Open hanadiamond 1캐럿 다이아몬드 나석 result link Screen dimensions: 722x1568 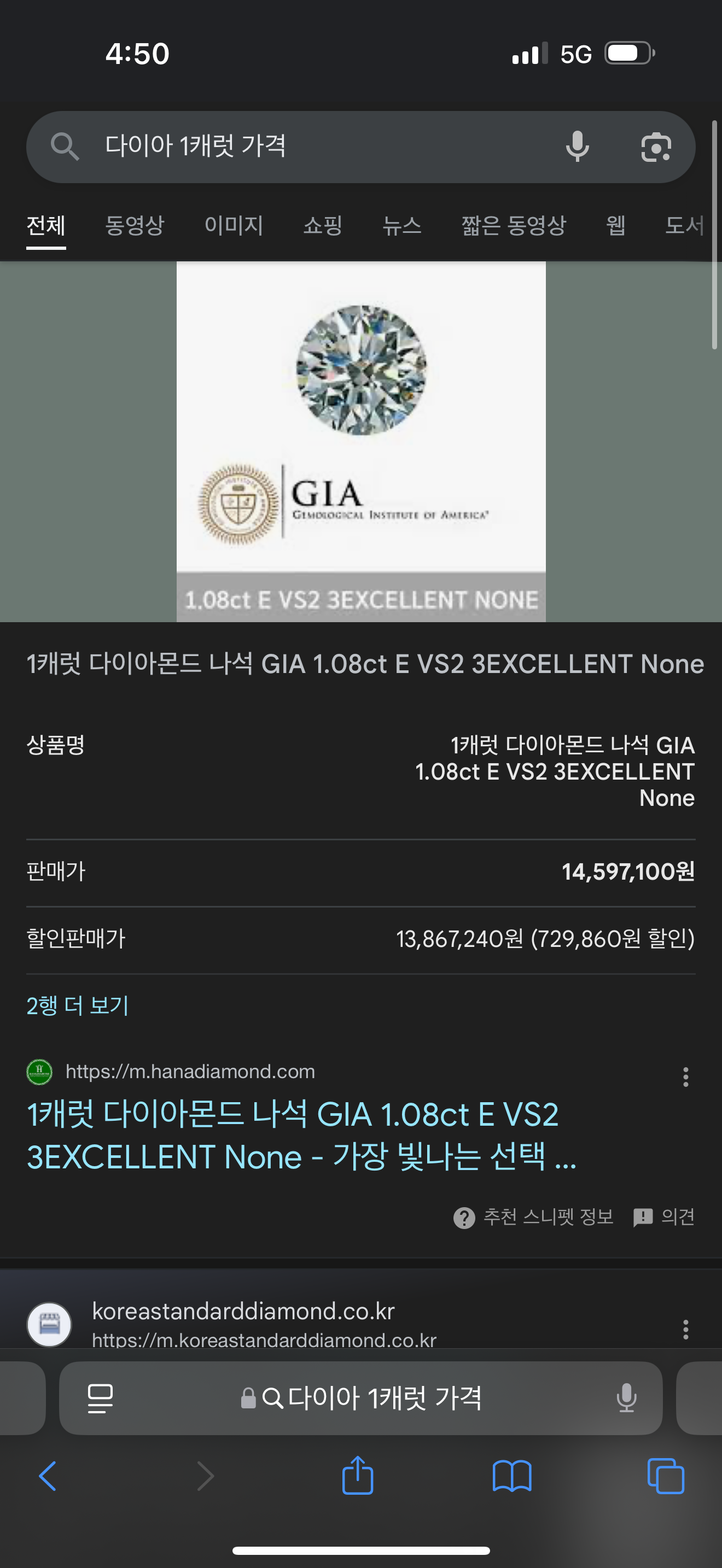coord(292,1135)
